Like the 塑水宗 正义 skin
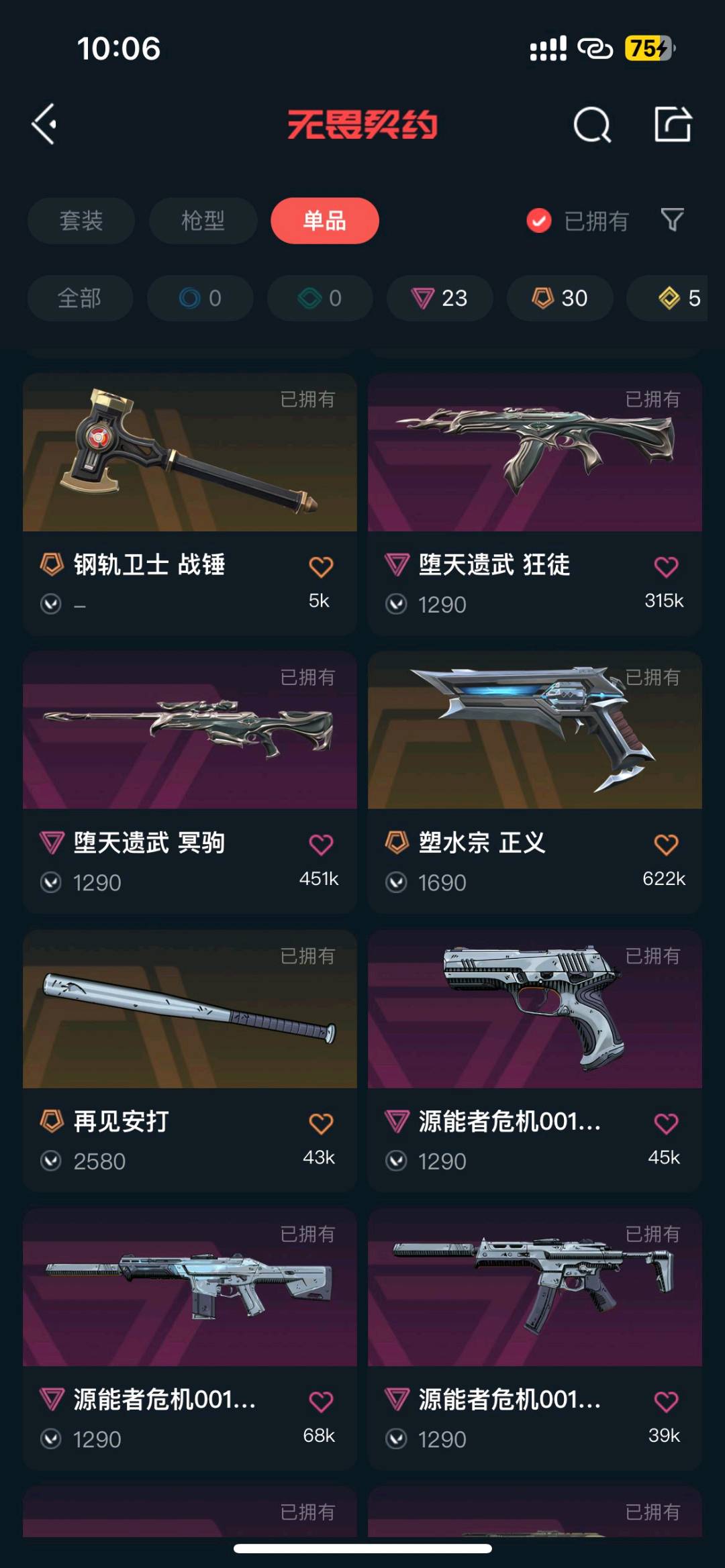Screen dimensions: 725x1568 tap(666, 845)
